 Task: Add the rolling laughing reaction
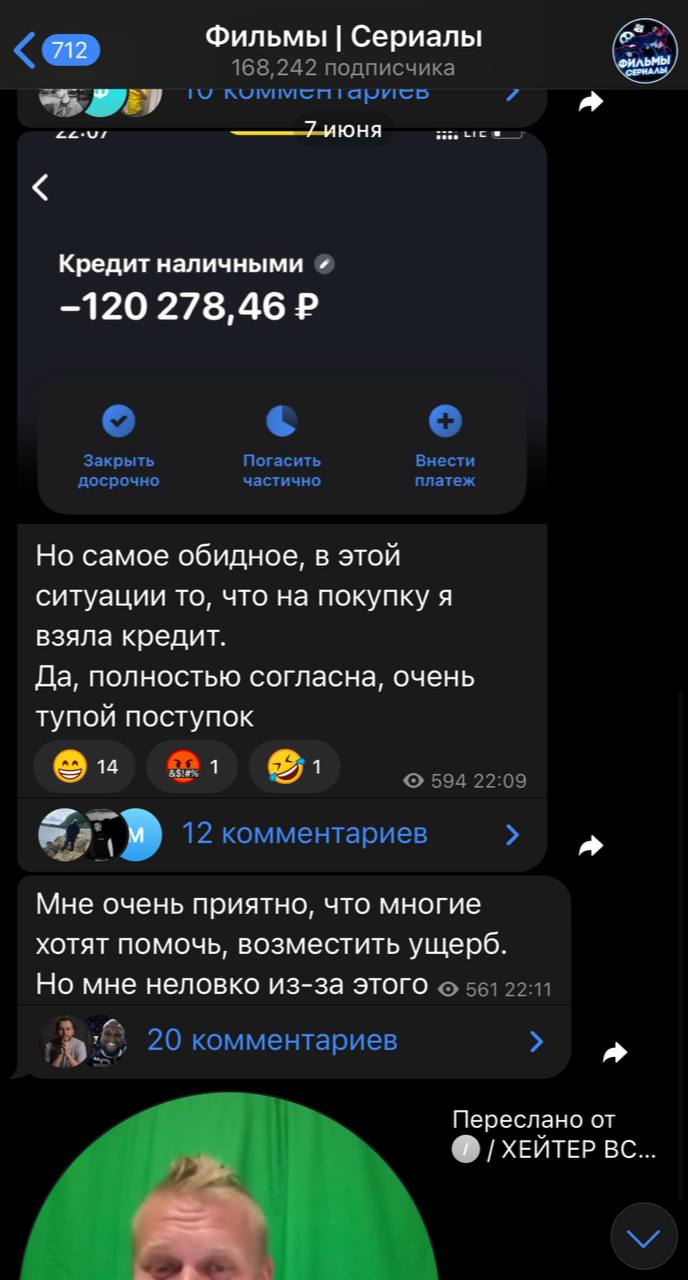294,767
